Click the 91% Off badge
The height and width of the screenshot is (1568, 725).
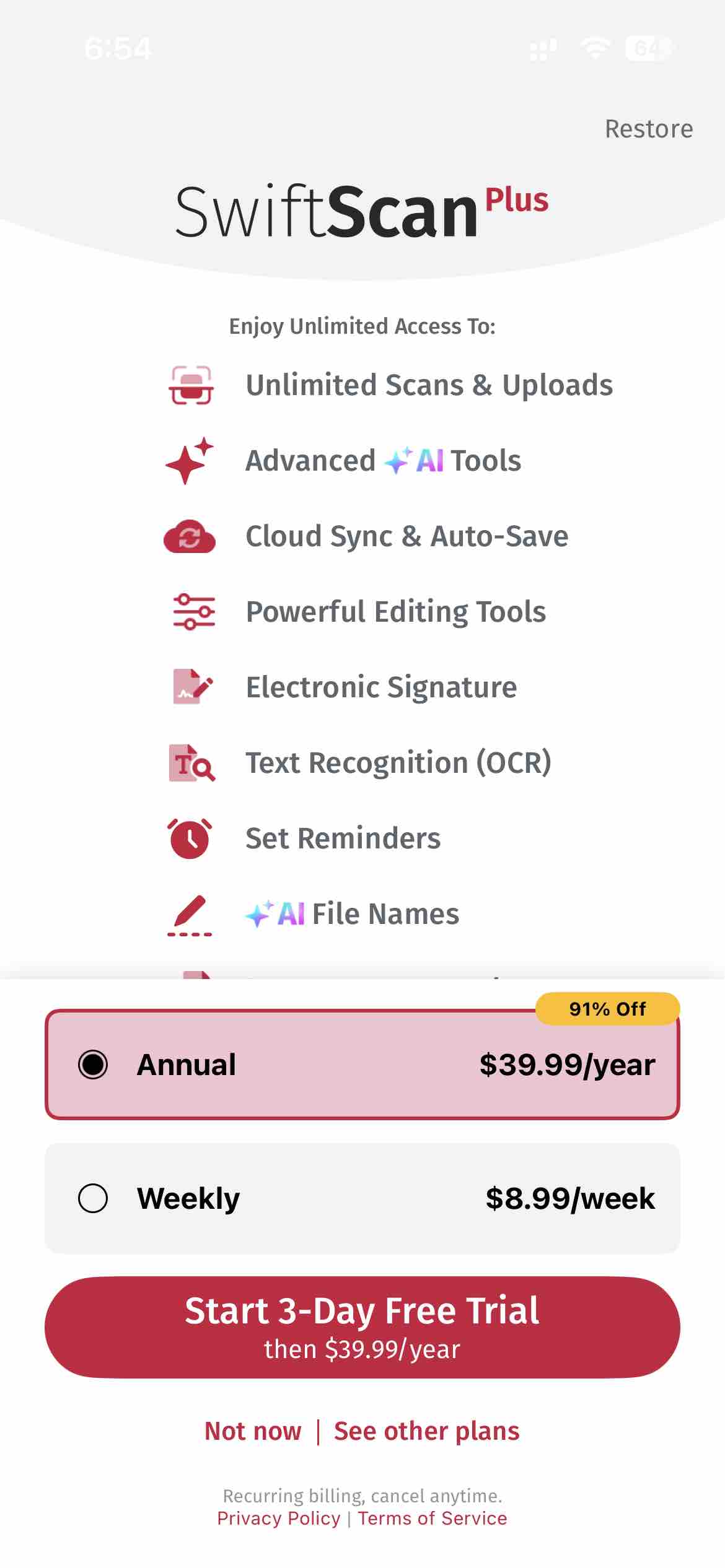coord(607,1009)
